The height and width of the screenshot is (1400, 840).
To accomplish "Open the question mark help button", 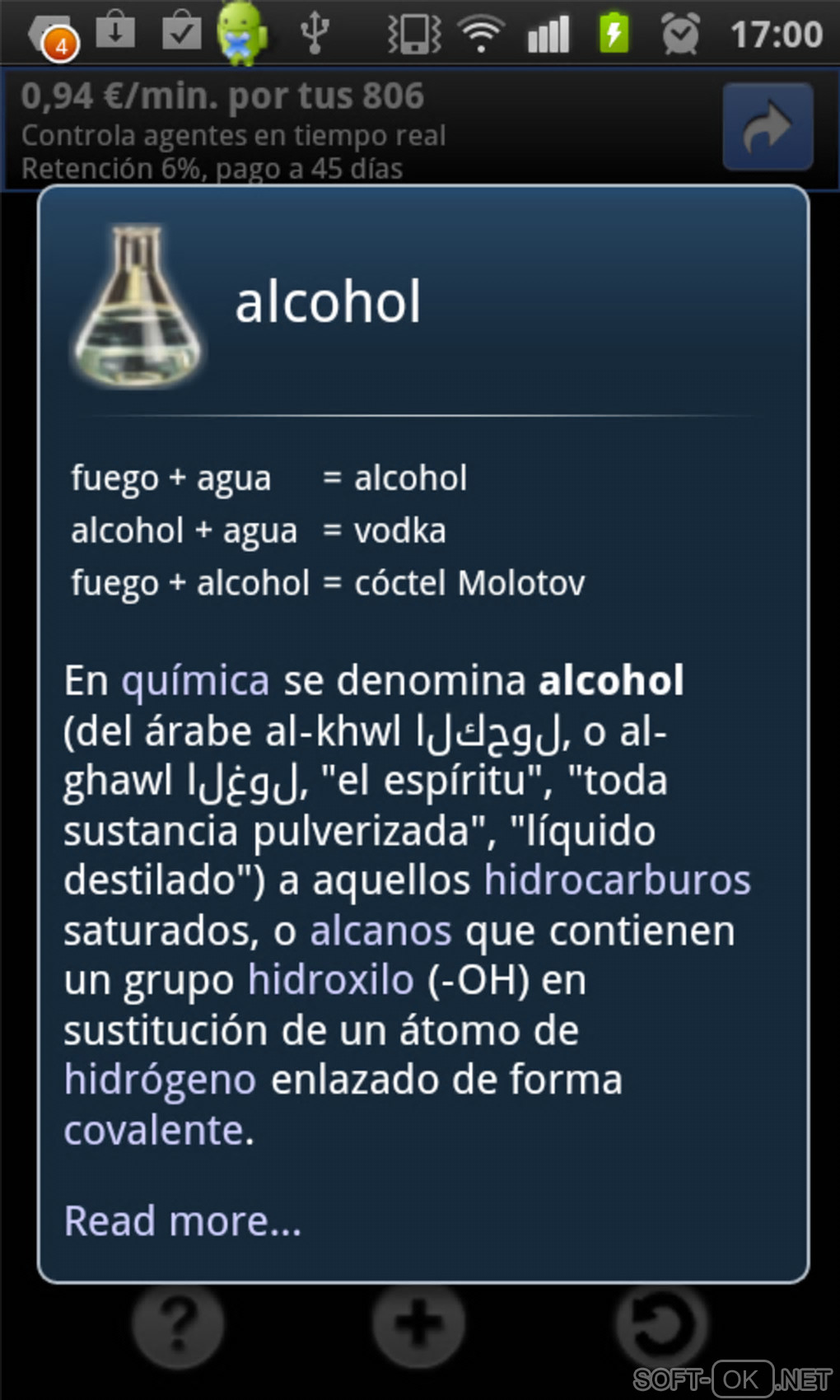I will tap(178, 1324).
